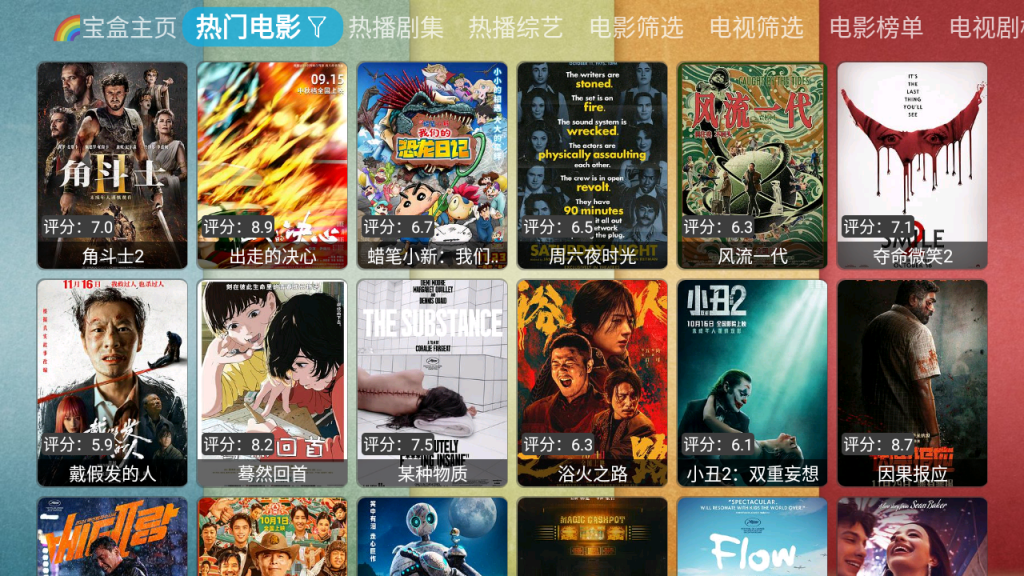The image size is (1024, 576).
Task: Open movie 出走的决心
Action: [272, 165]
